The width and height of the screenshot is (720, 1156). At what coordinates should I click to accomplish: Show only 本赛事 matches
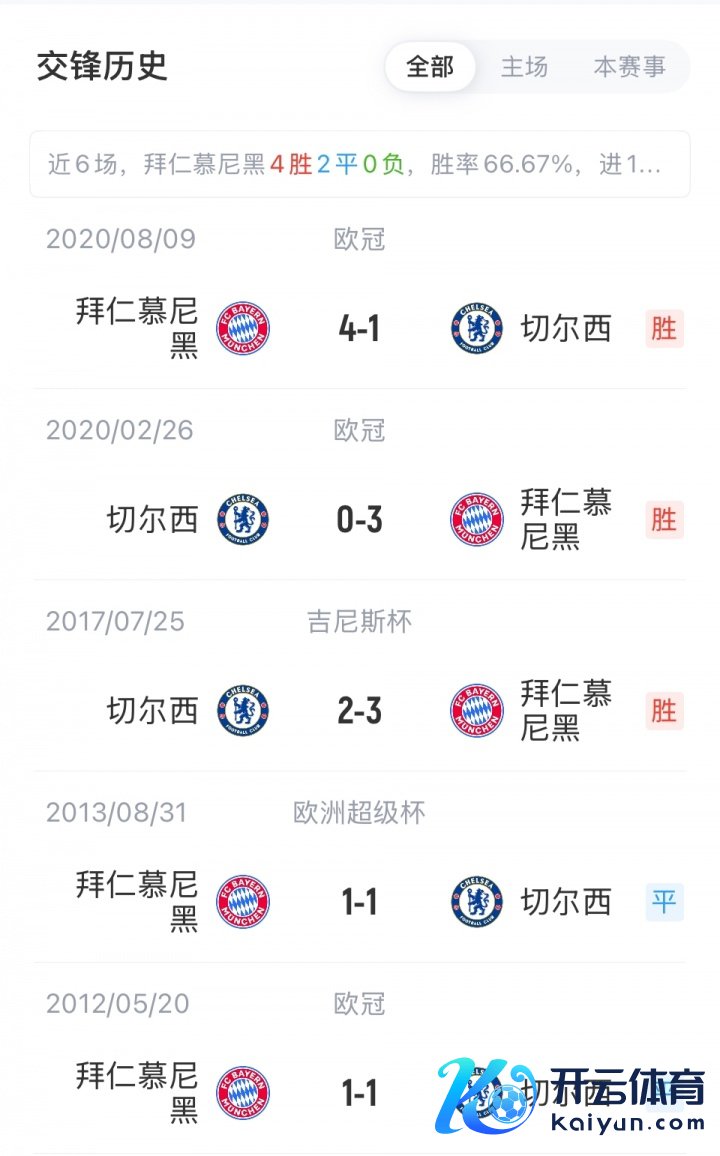(629, 67)
